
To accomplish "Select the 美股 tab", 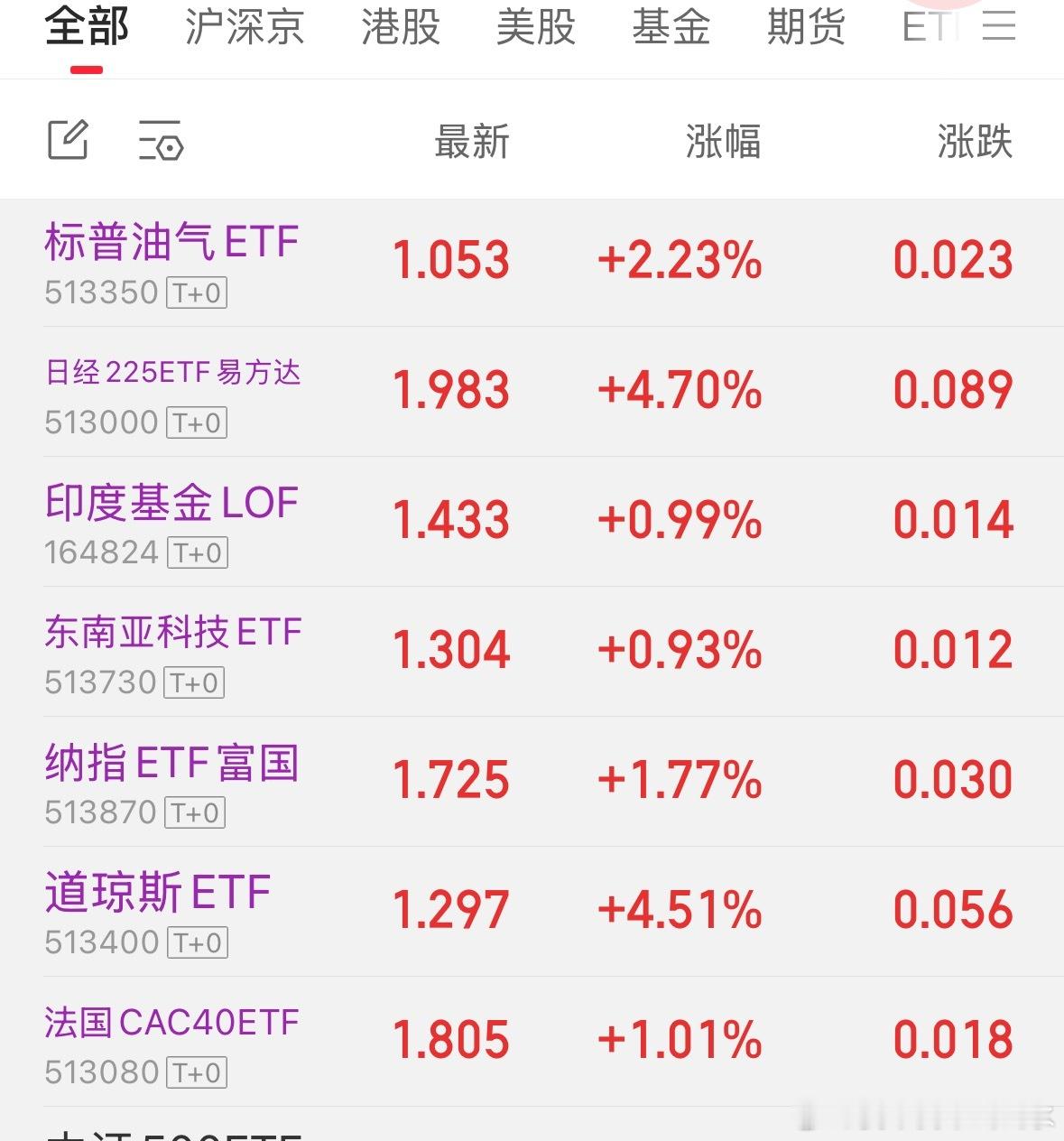I will (x=536, y=27).
